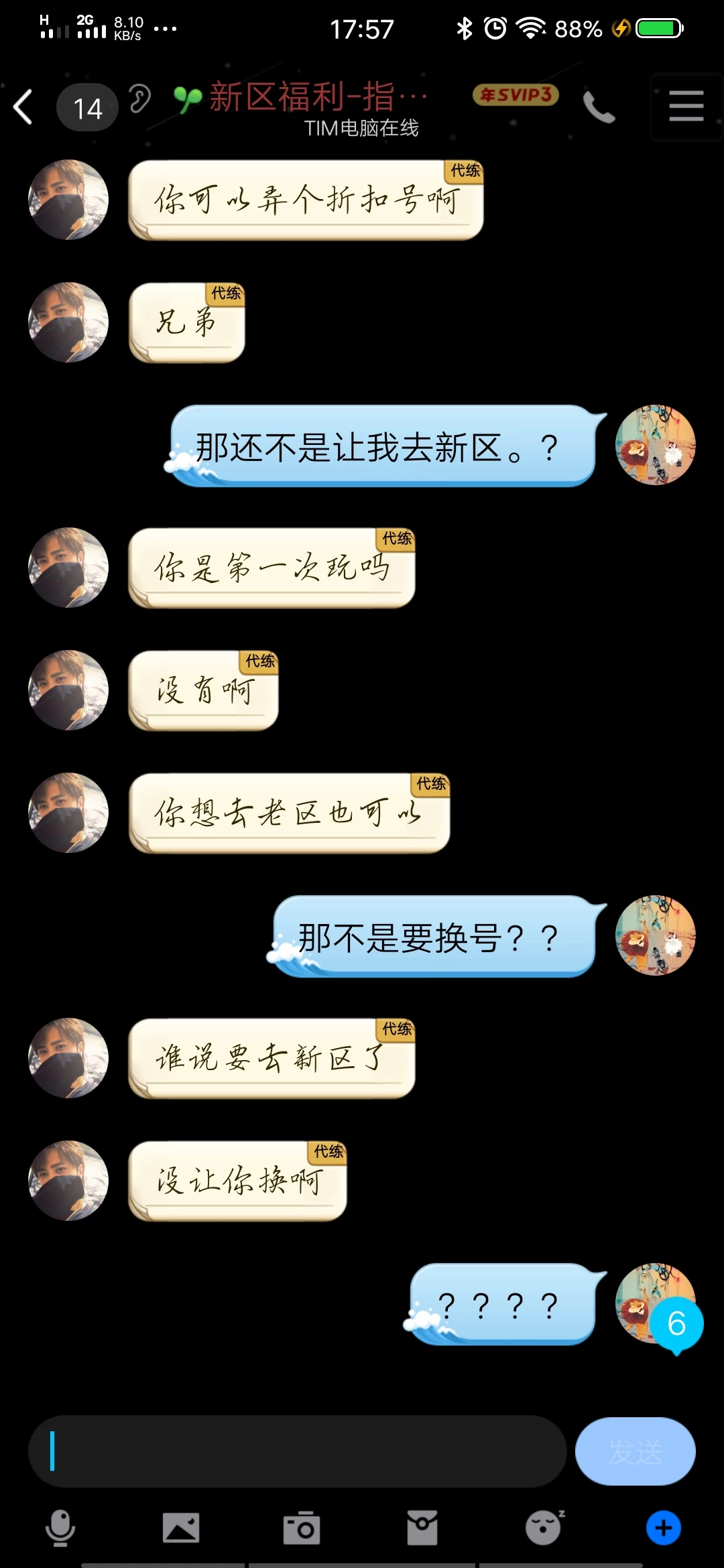Open my avatar beside 那不是要换号？？
Image resolution: width=724 pixels, height=1568 pixels.
pyautogui.click(x=656, y=935)
